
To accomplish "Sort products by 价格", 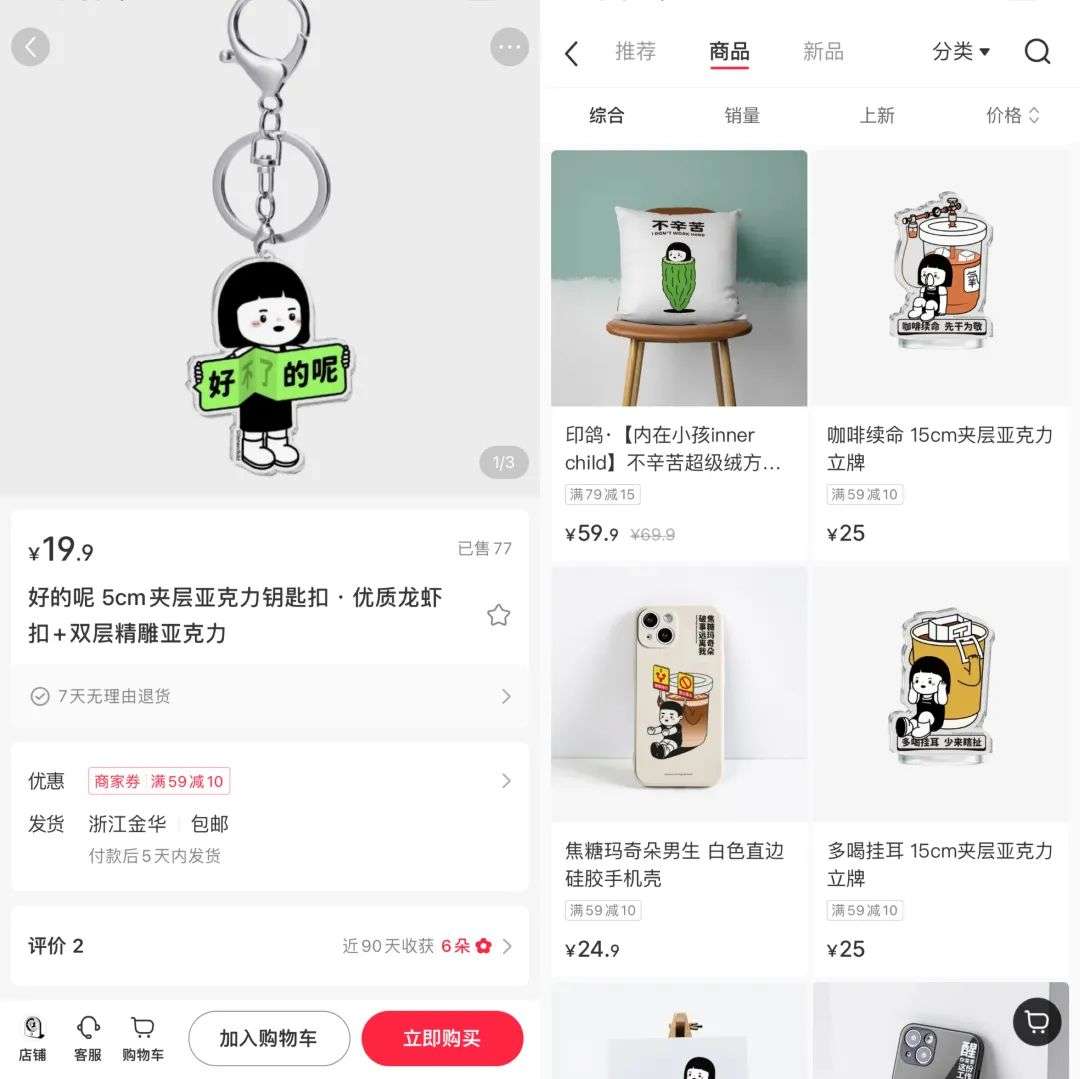I will click(1012, 116).
